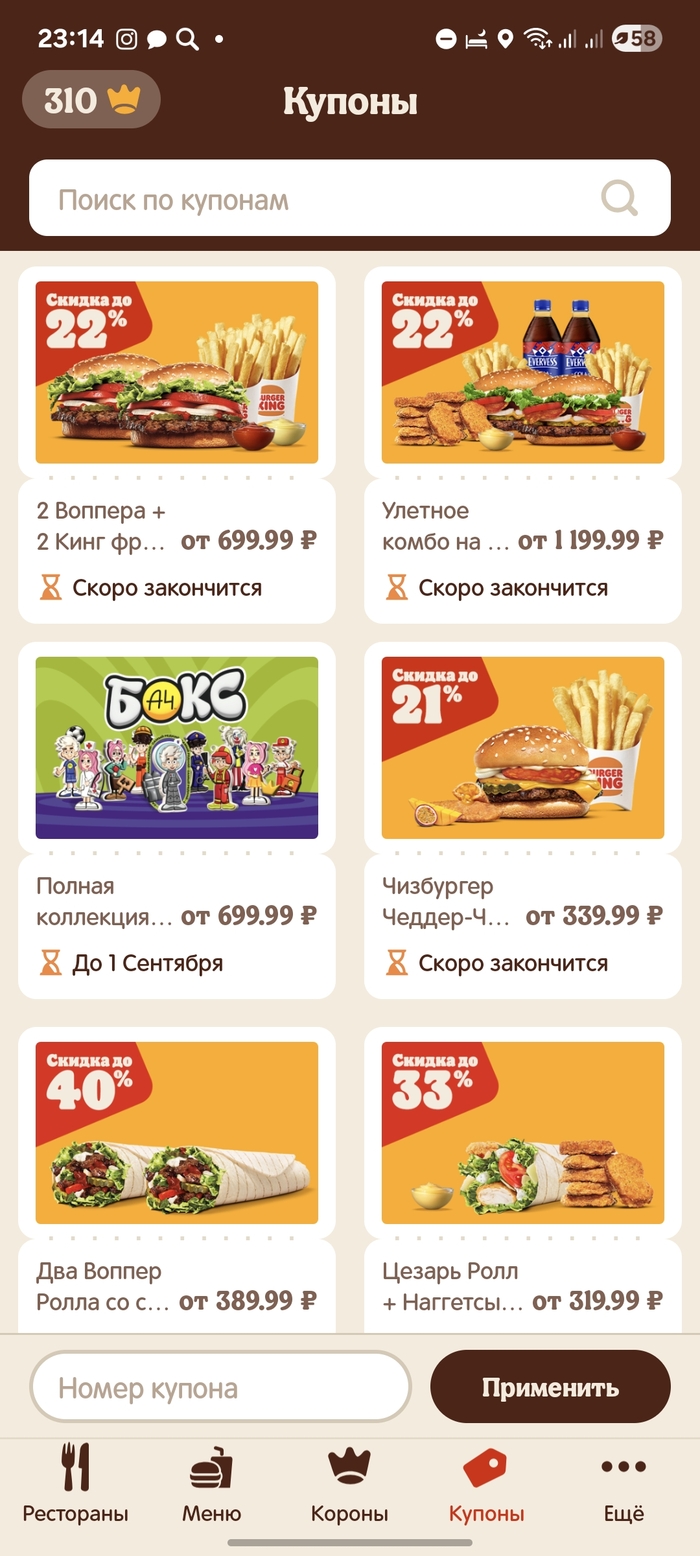Screen dimensions: 700x1556
Task: Focus the Номер купона input field
Action: 220,1387
